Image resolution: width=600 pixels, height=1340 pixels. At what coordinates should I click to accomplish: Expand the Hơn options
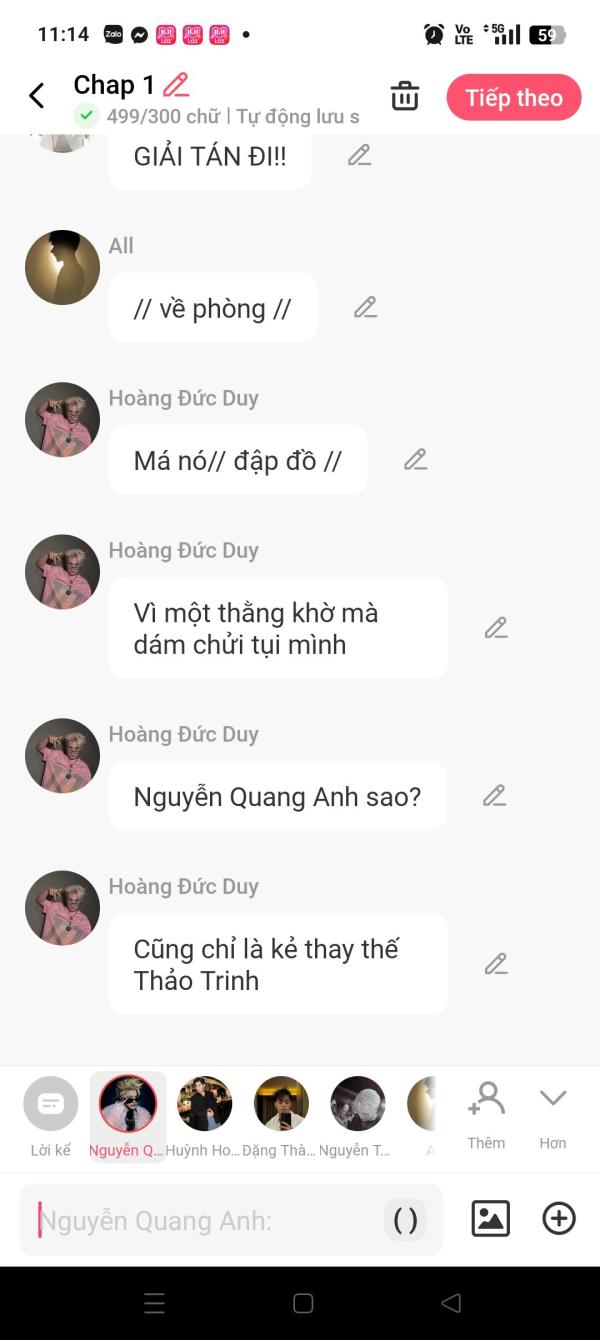(x=553, y=1114)
